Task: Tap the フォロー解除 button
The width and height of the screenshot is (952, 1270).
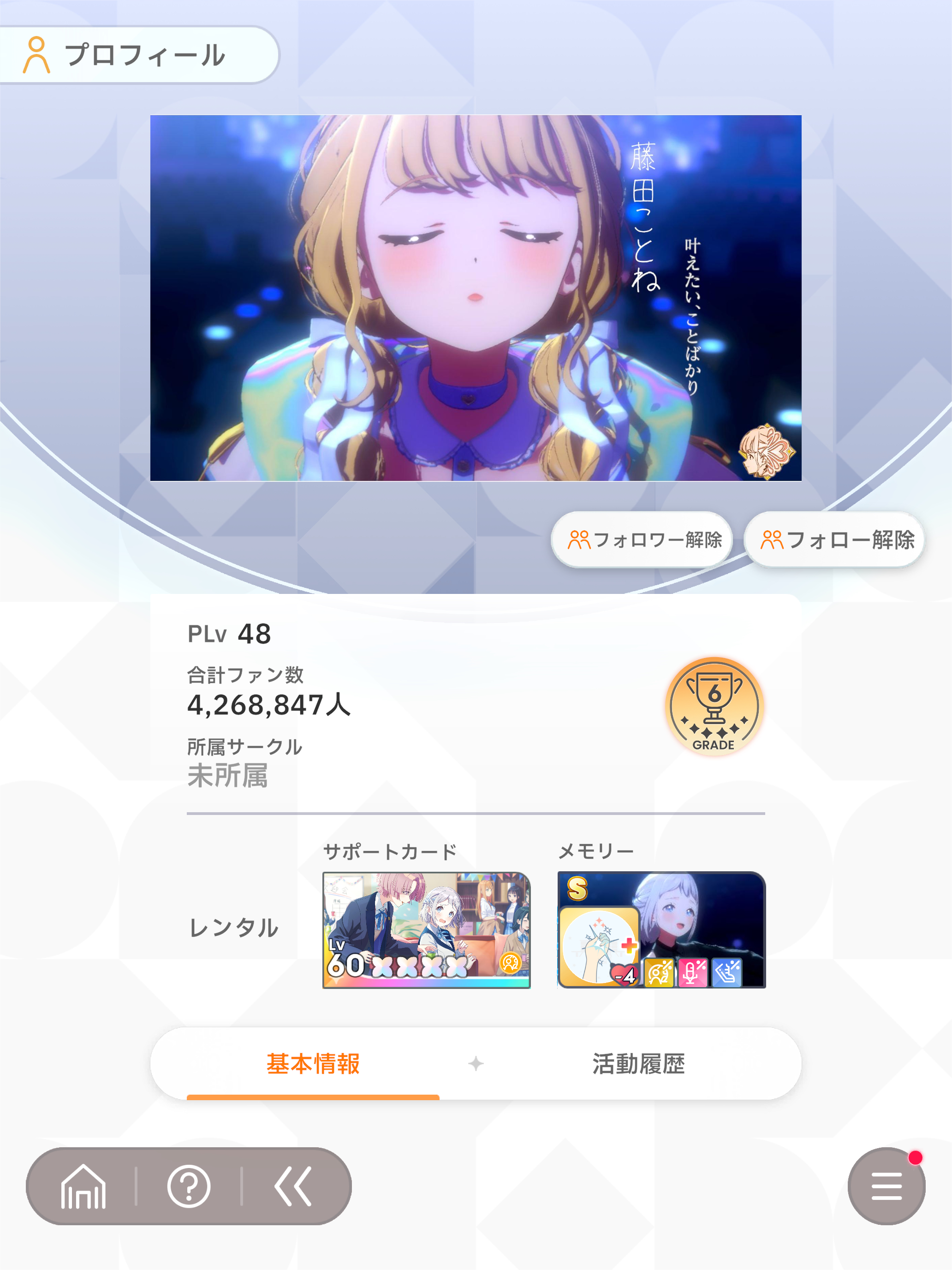Action: (x=834, y=539)
